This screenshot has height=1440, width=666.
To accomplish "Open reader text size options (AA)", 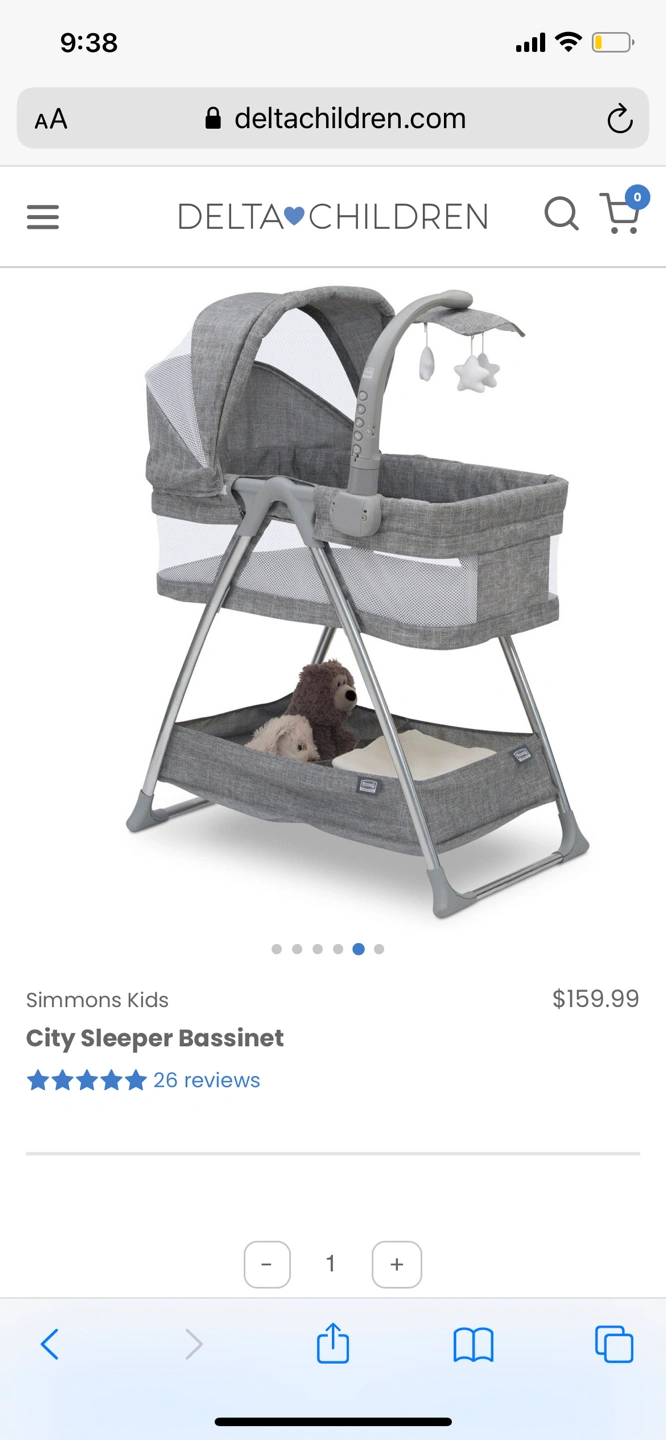I will 51,120.
